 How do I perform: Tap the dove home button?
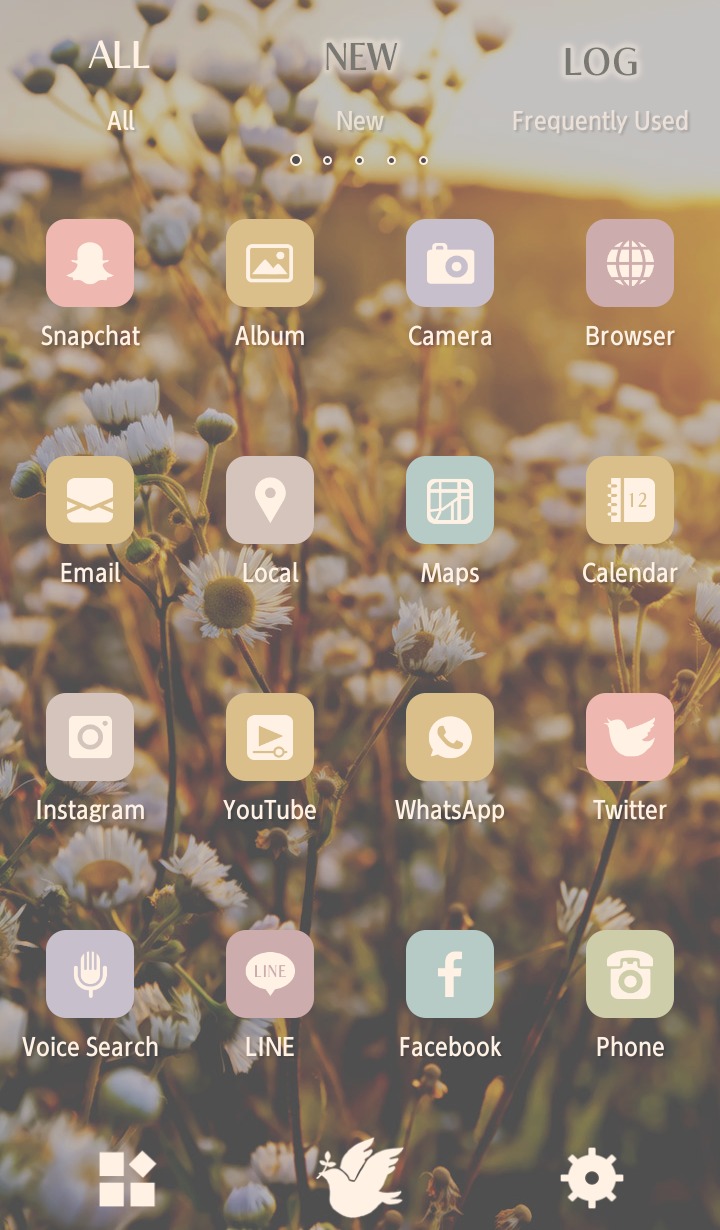point(361,1176)
